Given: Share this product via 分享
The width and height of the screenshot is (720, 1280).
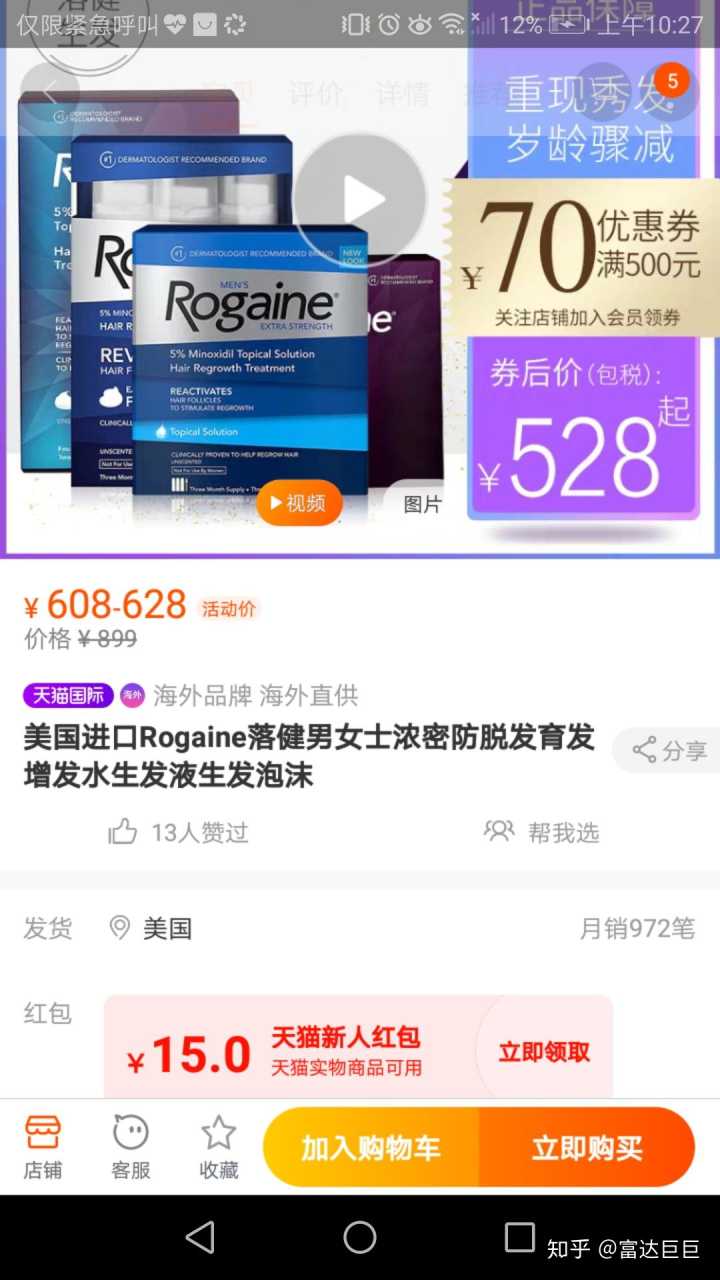Looking at the screenshot, I should click(668, 751).
